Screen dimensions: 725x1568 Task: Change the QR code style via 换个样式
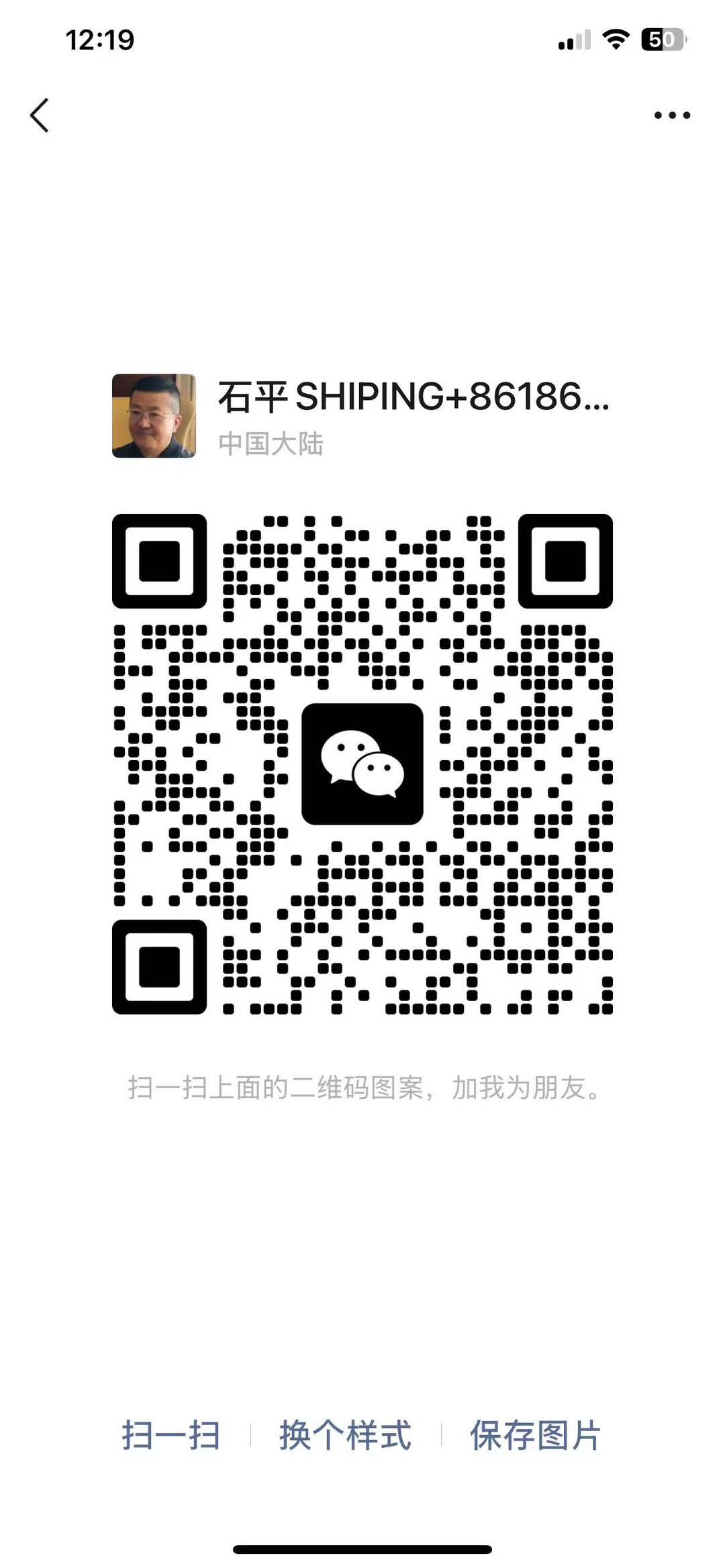[345, 1435]
